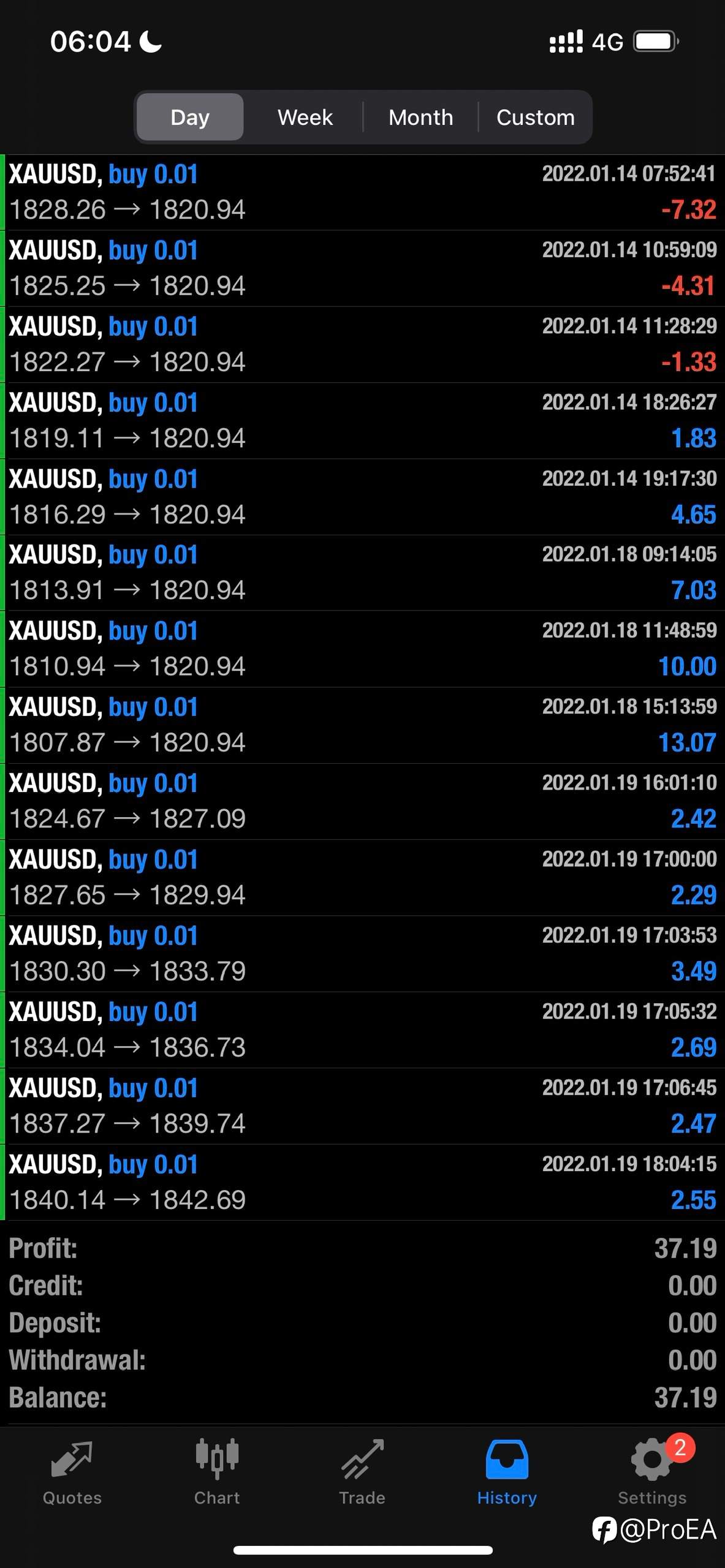725x1568 pixels.
Task: Select the trade dated 2022.01.14 19:17:30
Action: (x=362, y=497)
